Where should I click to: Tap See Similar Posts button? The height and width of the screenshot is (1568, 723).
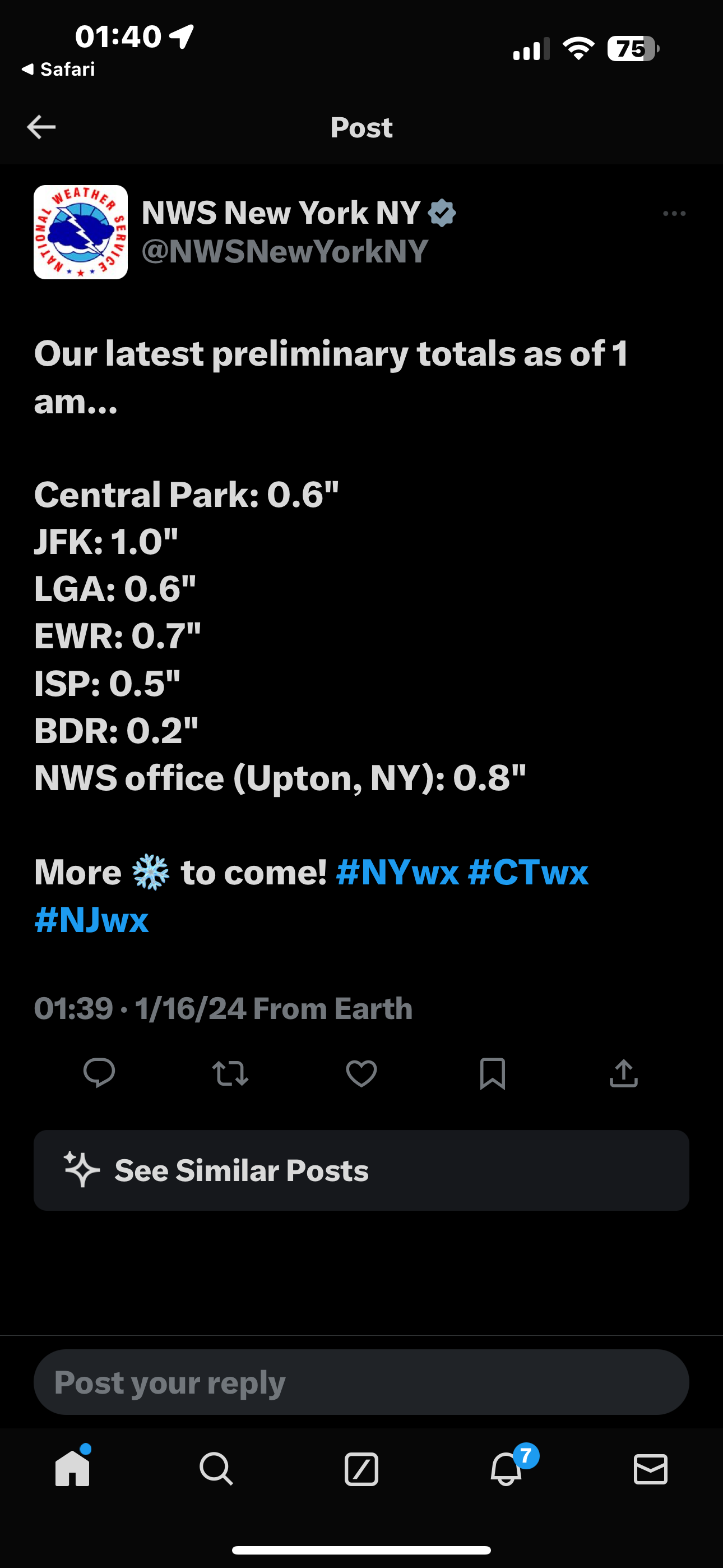(361, 1170)
